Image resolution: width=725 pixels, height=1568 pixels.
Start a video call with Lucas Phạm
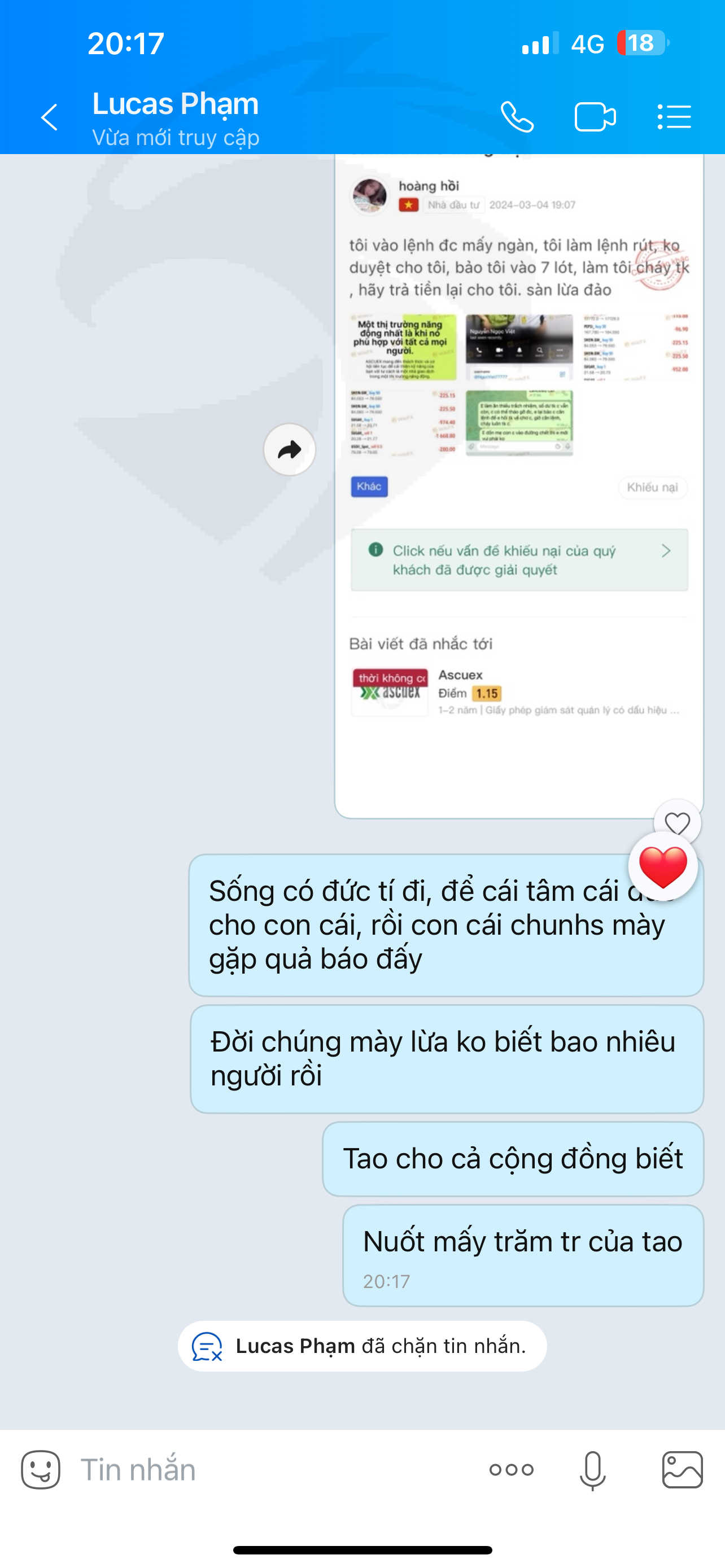pos(595,117)
